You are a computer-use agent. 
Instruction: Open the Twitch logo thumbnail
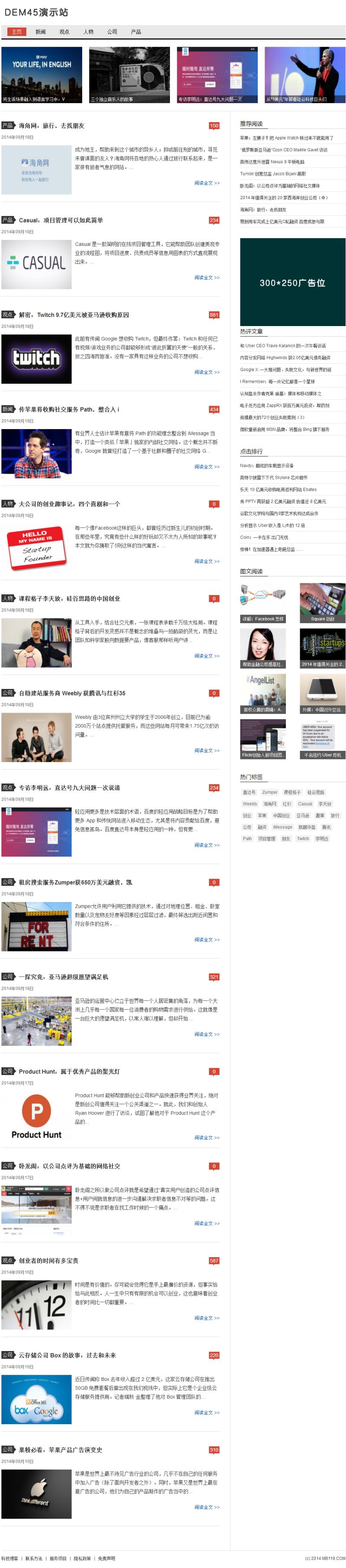(x=36, y=359)
